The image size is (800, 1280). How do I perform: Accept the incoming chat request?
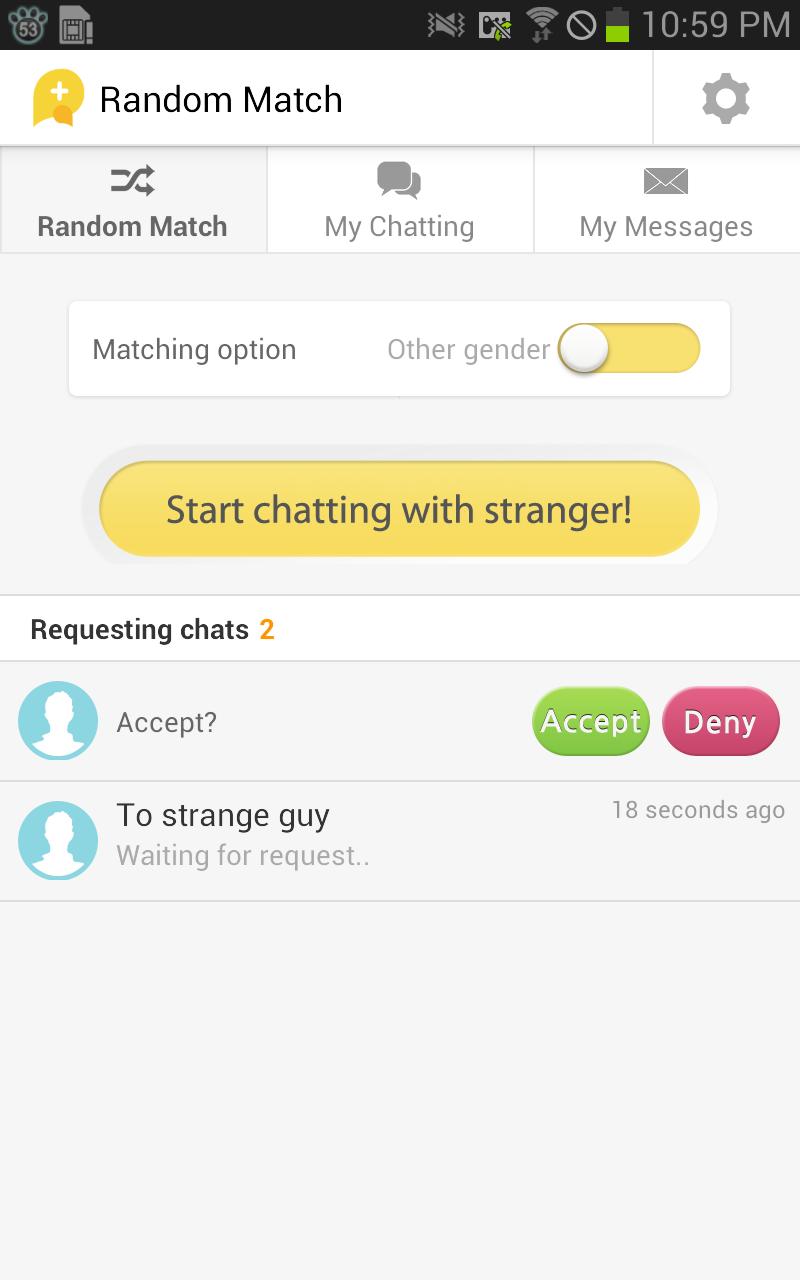(x=590, y=720)
